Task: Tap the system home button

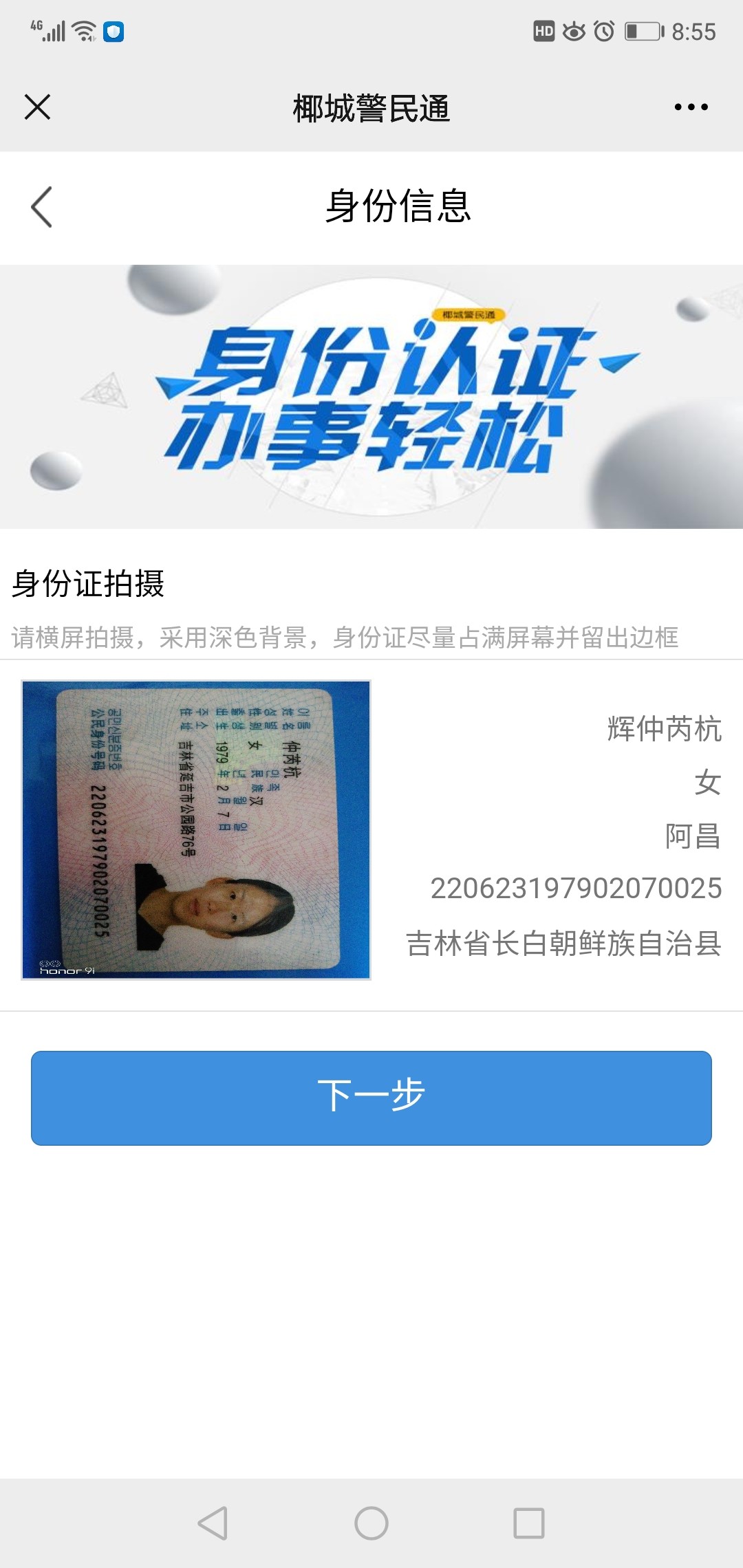Action: coord(371,1523)
